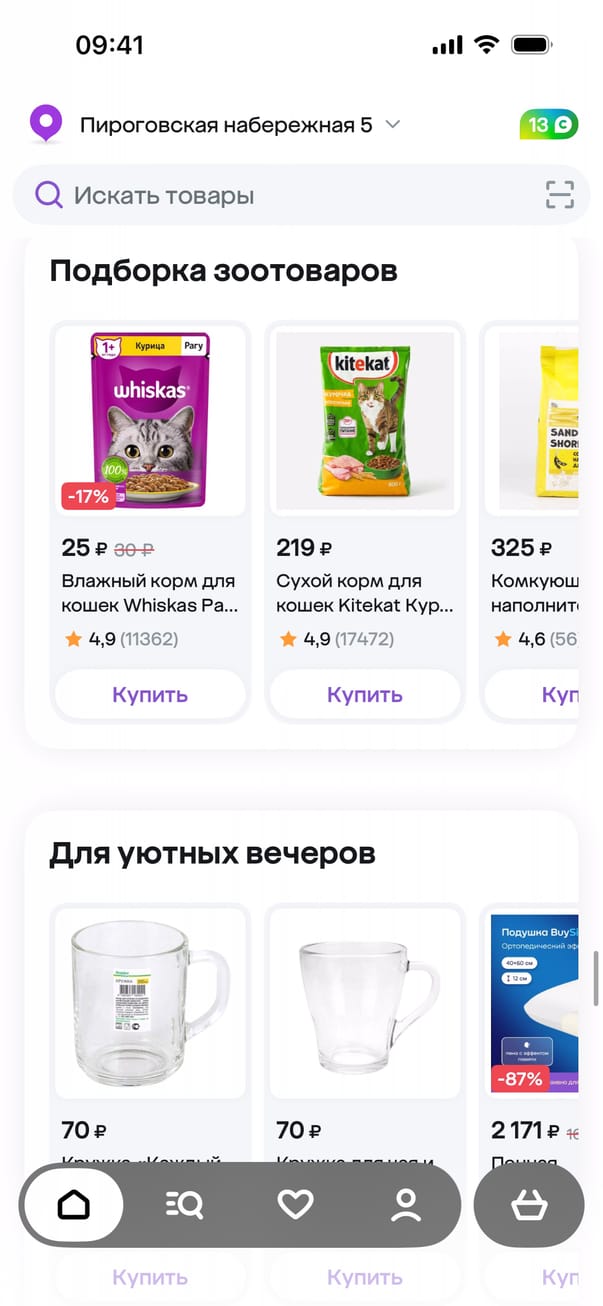Image resolution: width=603 pixels, height=1306 pixels.
Task: Open the green bonus points badge
Action: tap(548, 125)
